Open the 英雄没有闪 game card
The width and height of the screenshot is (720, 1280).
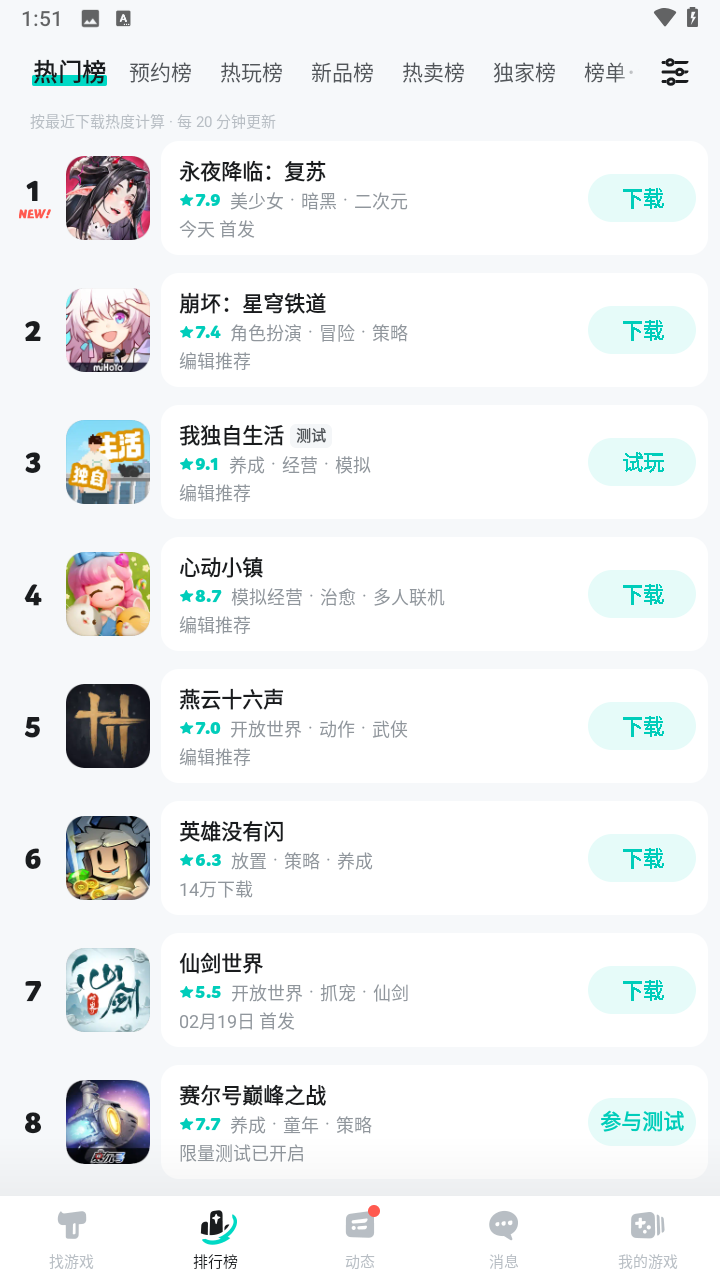coord(370,858)
